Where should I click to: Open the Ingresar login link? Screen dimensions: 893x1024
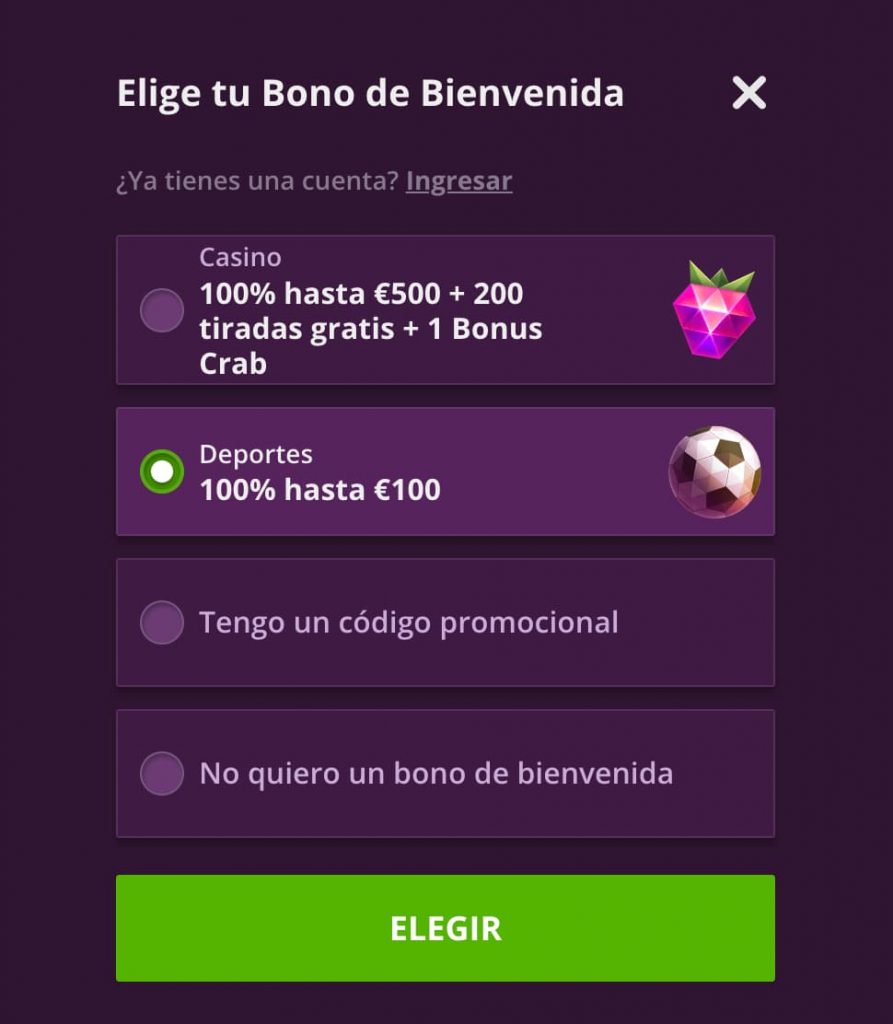(x=458, y=181)
